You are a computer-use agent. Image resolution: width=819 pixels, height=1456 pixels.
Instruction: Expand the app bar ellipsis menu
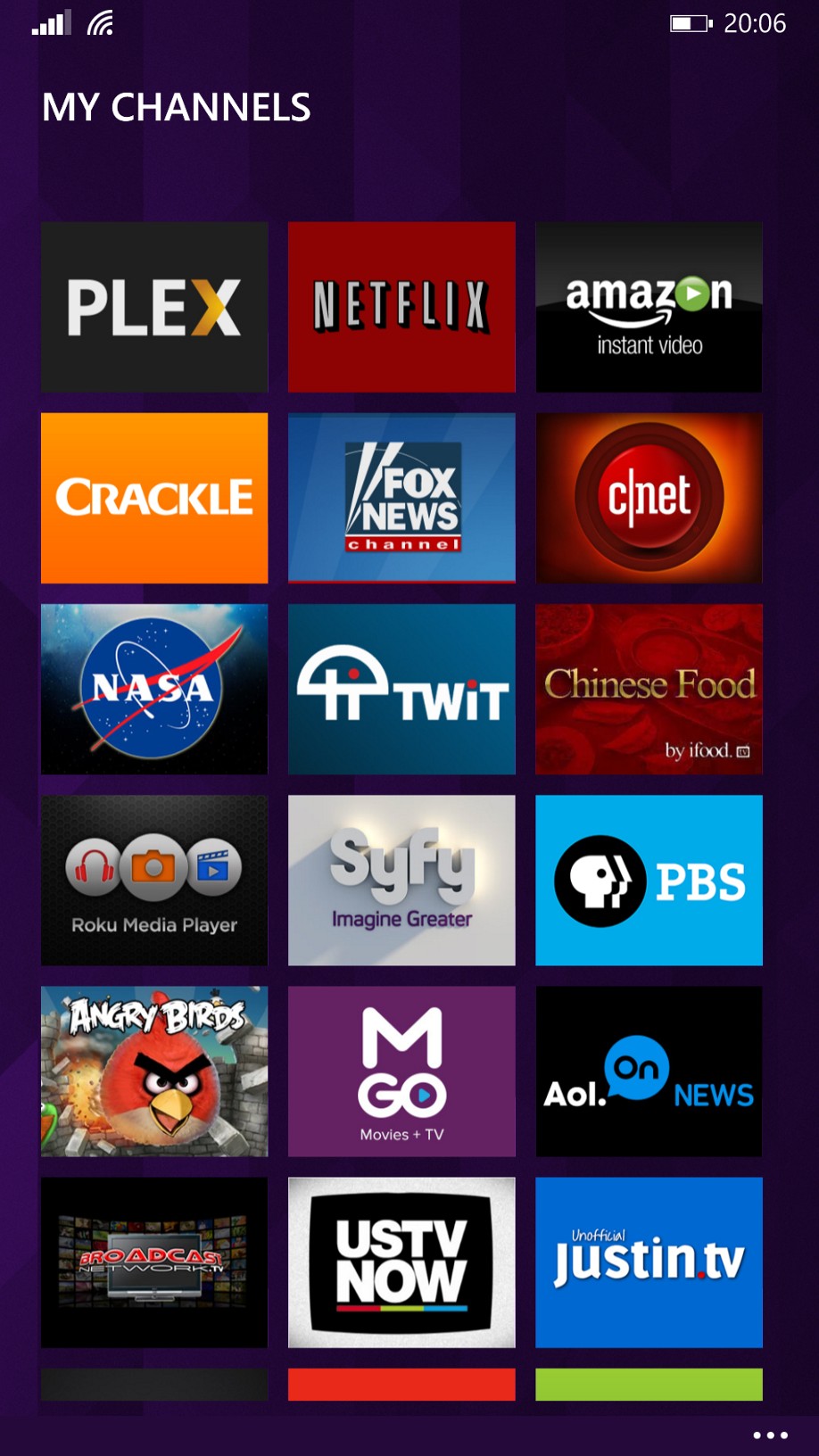point(770,1435)
